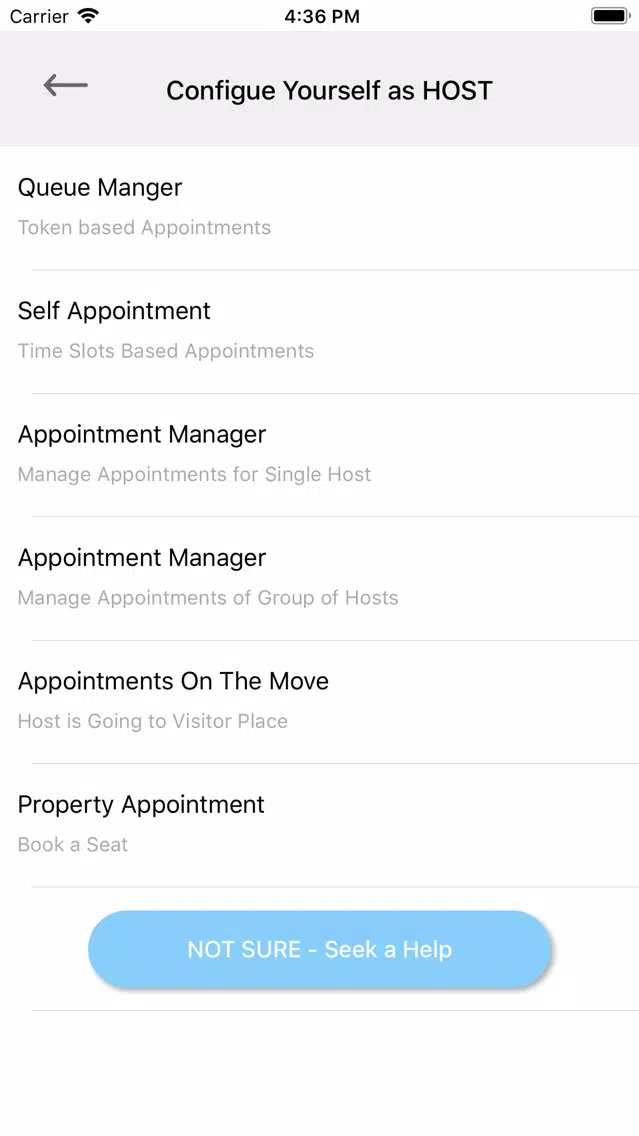The height and width of the screenshot is (1136, 639).
Task: Choose Appointment Manager for Single Host
Action: pos(320,455)
